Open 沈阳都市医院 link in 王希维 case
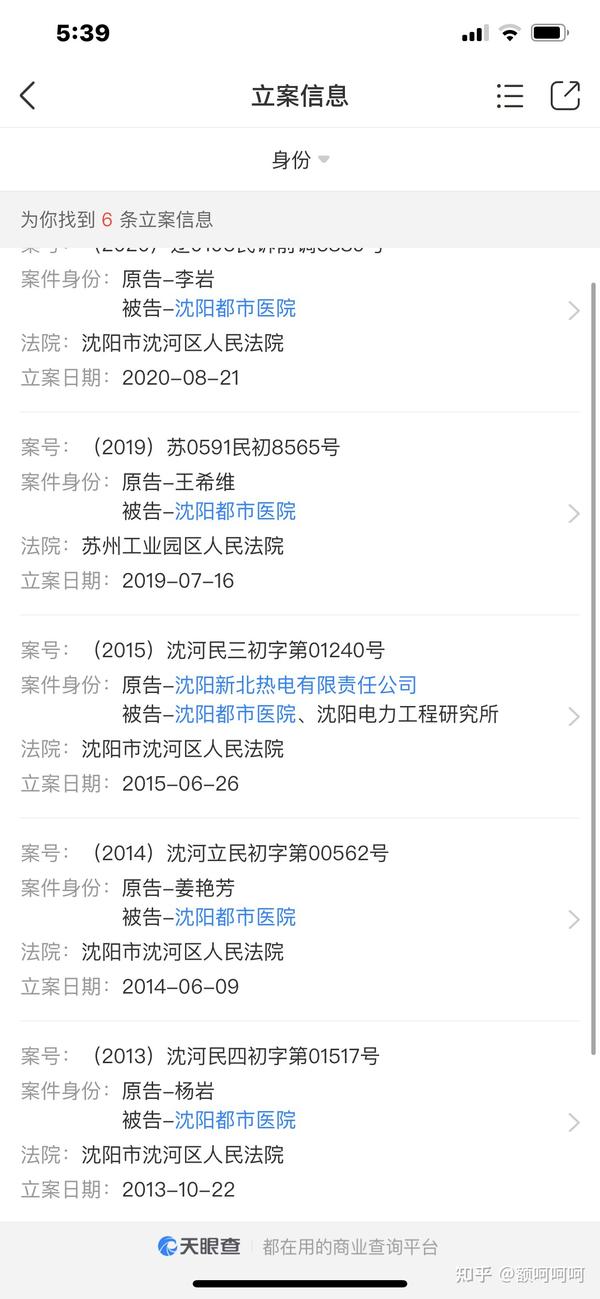The width and height of the screenshot is (600, 1299). [236, 511]
